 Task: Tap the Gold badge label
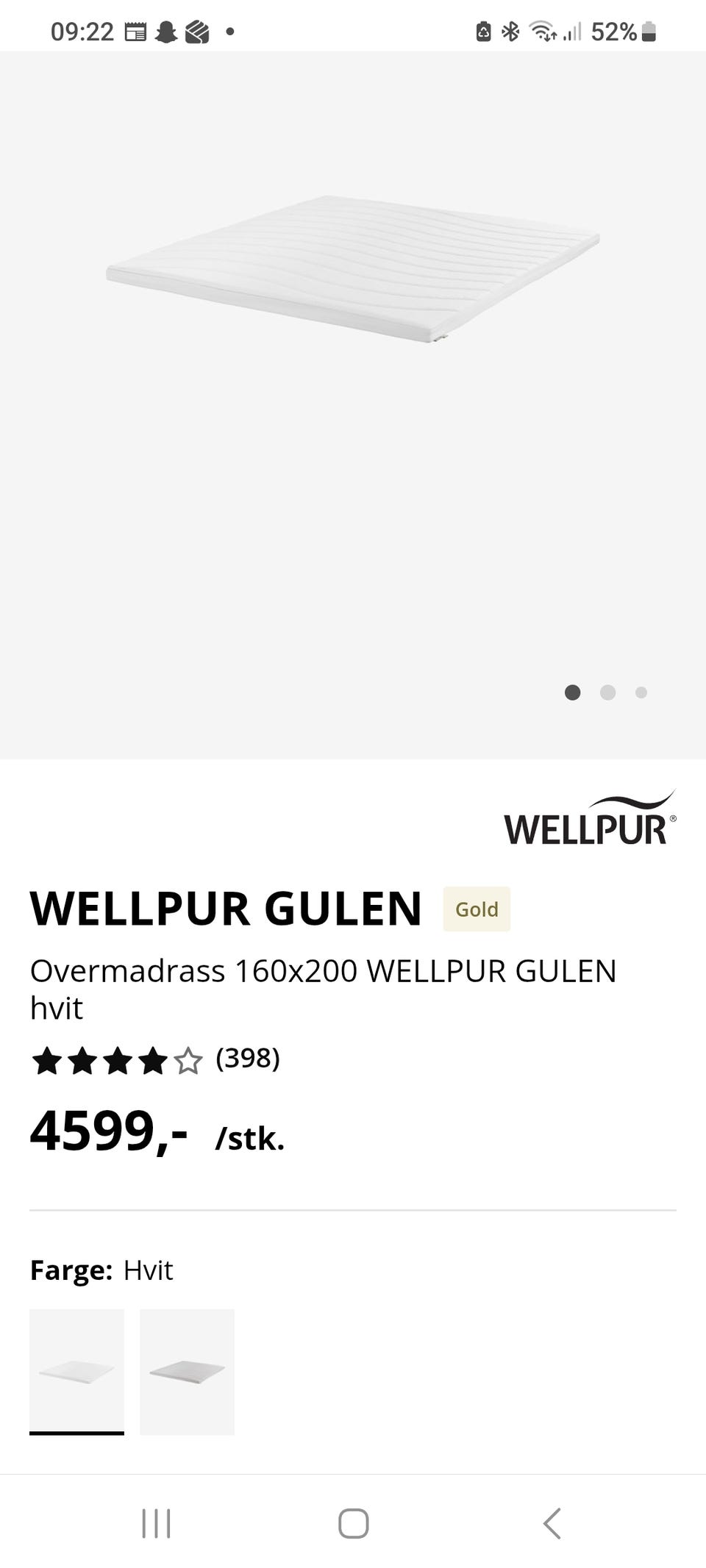coord(476,909)
